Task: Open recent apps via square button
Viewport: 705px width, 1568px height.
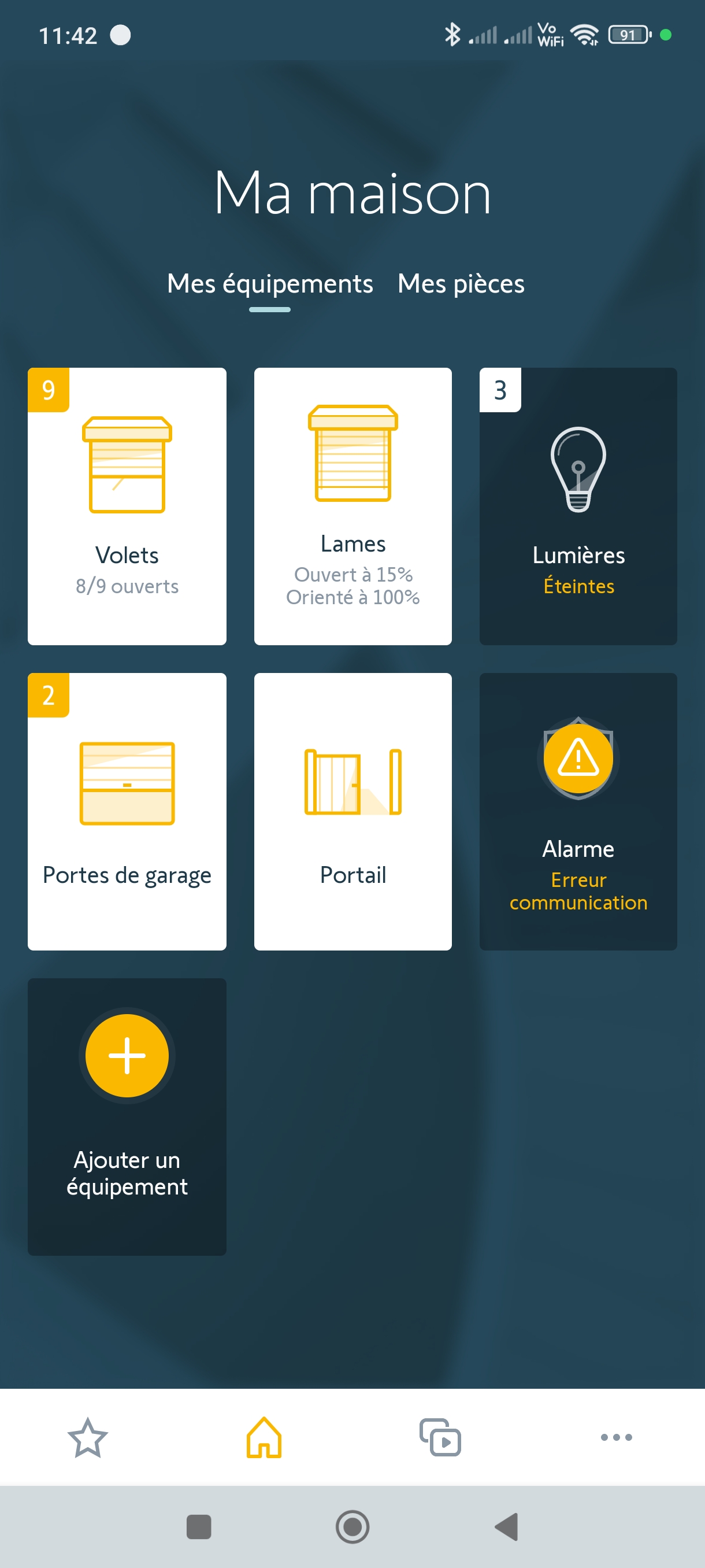Action: point(198,1526)
